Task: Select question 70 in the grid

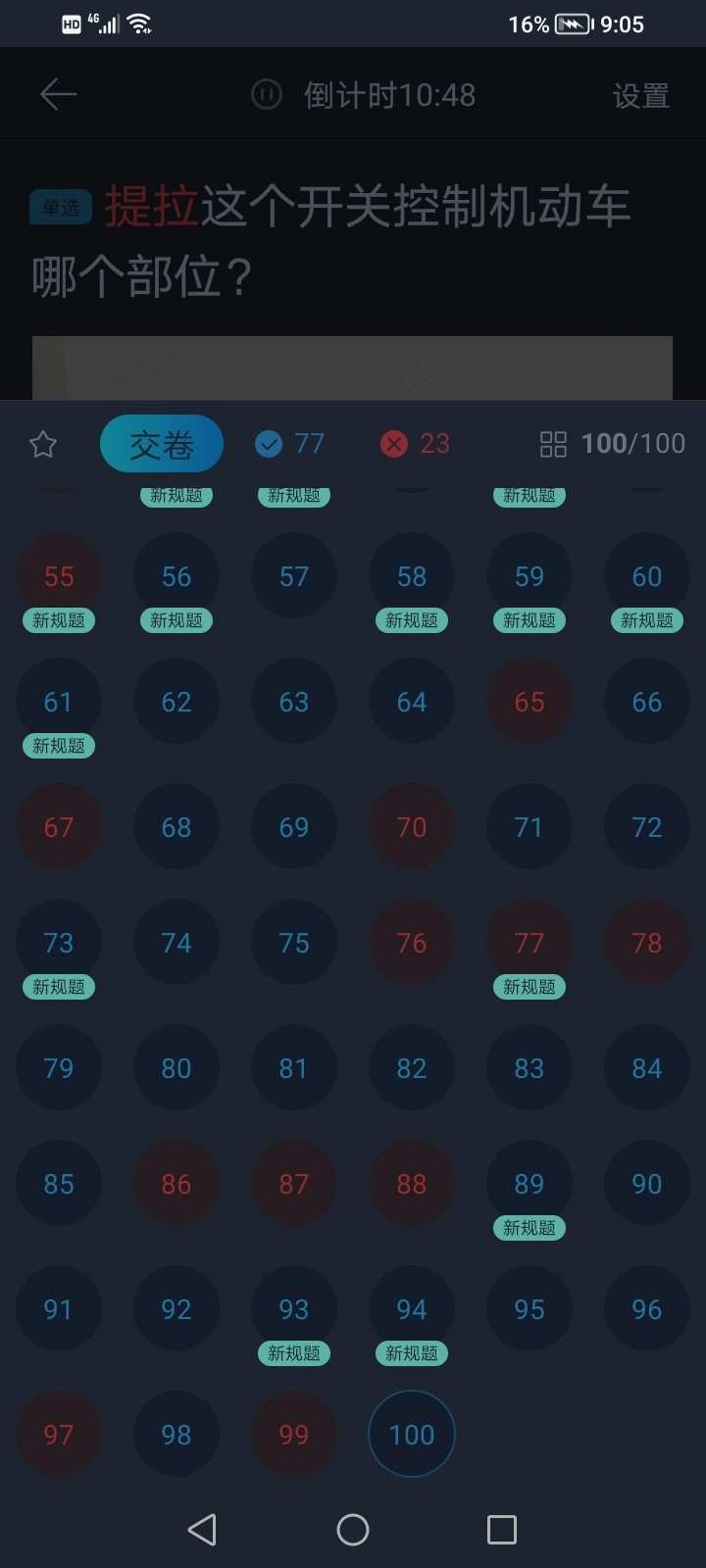Action: 412,827
